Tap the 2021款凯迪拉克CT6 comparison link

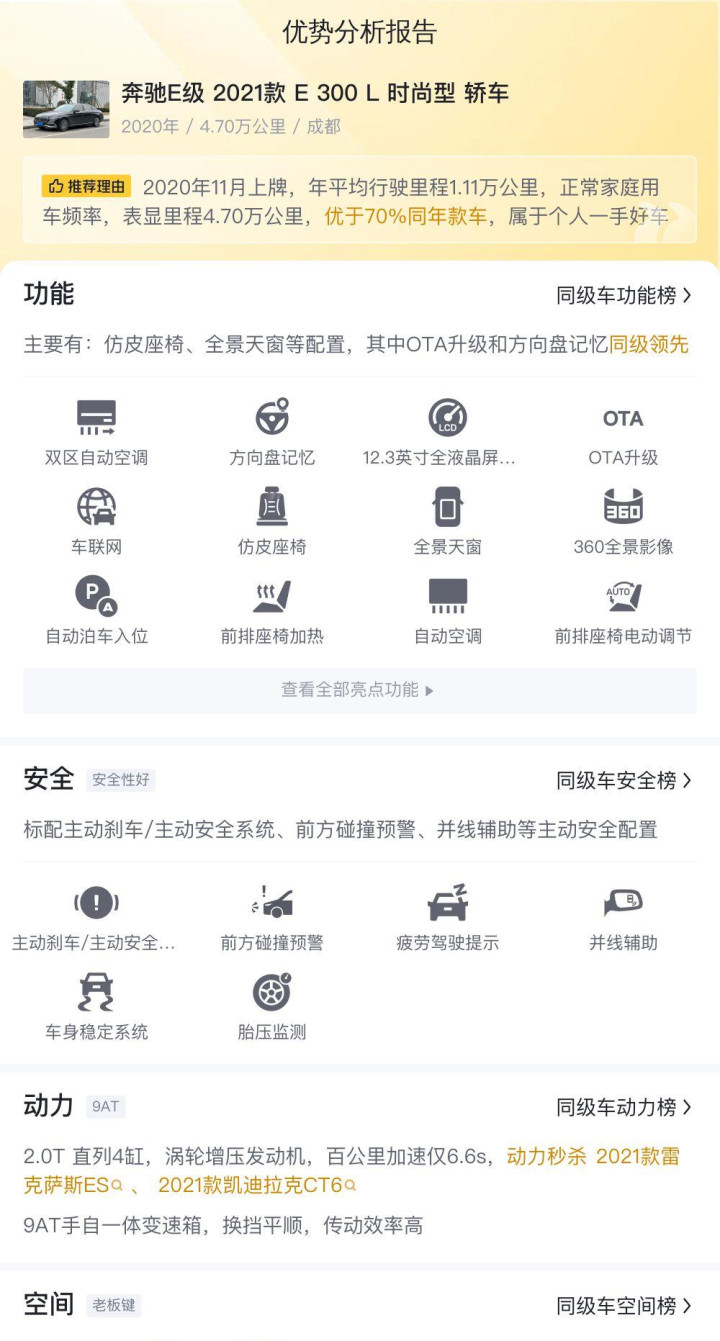click(257, 1186)
